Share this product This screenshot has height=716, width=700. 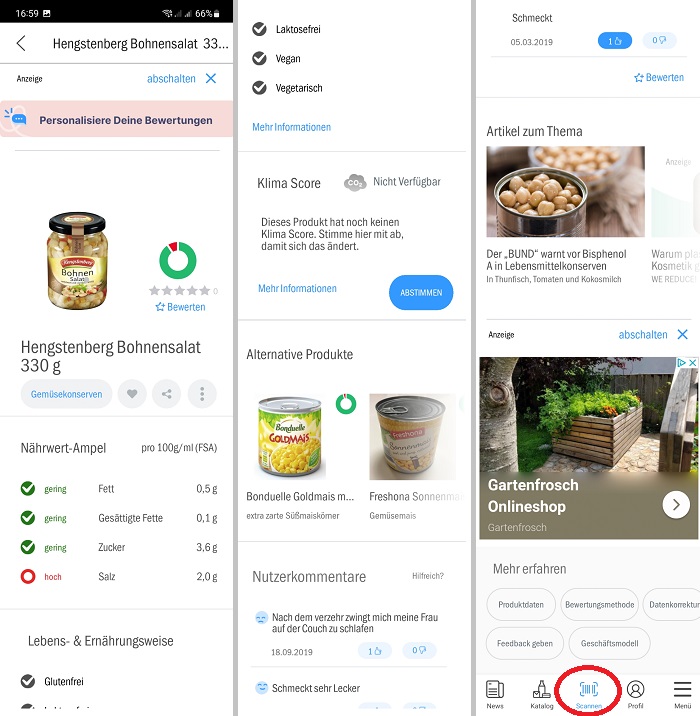[x=167, y=394]
